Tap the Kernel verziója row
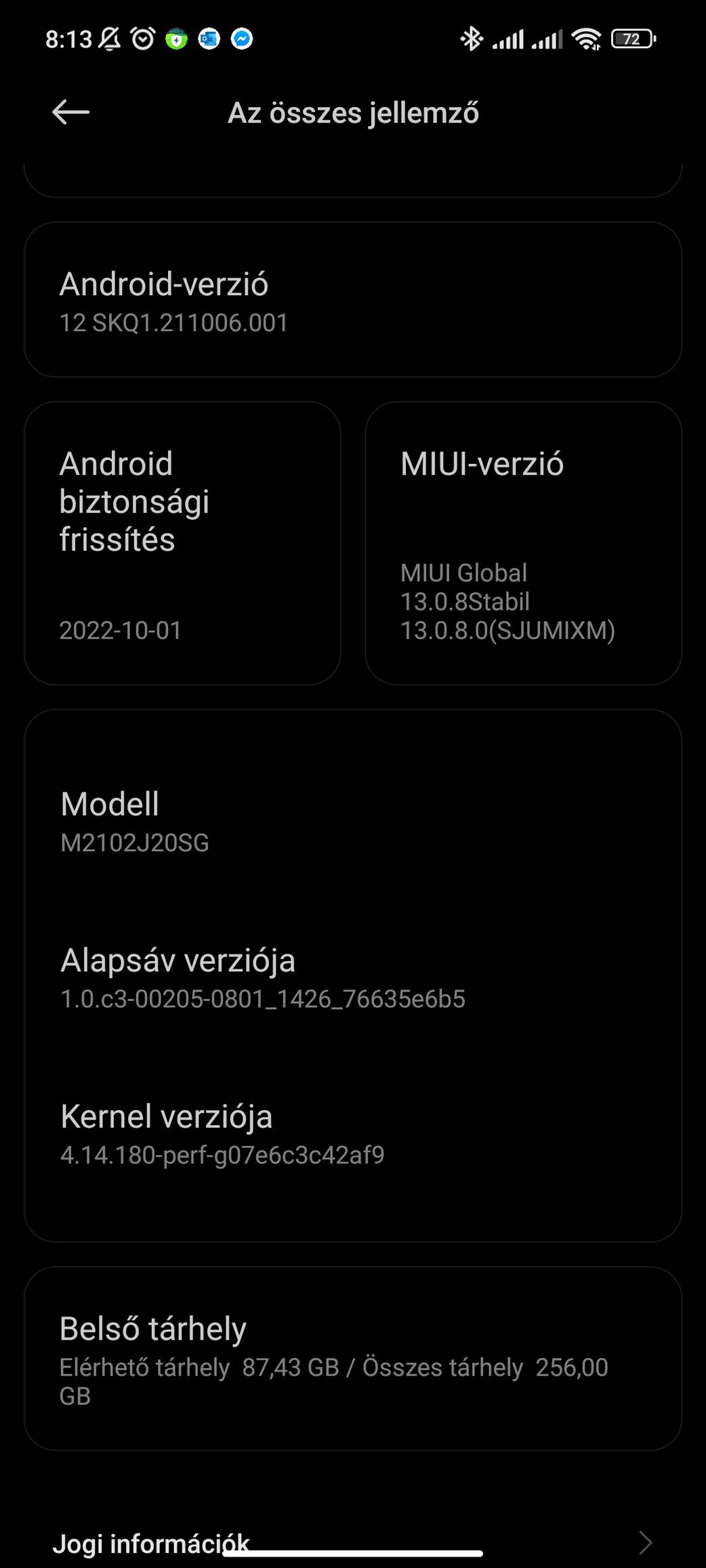Image resolution: width=706 pixels, height=1568 pixels. pyautogui.click(x=352, y=1134)
